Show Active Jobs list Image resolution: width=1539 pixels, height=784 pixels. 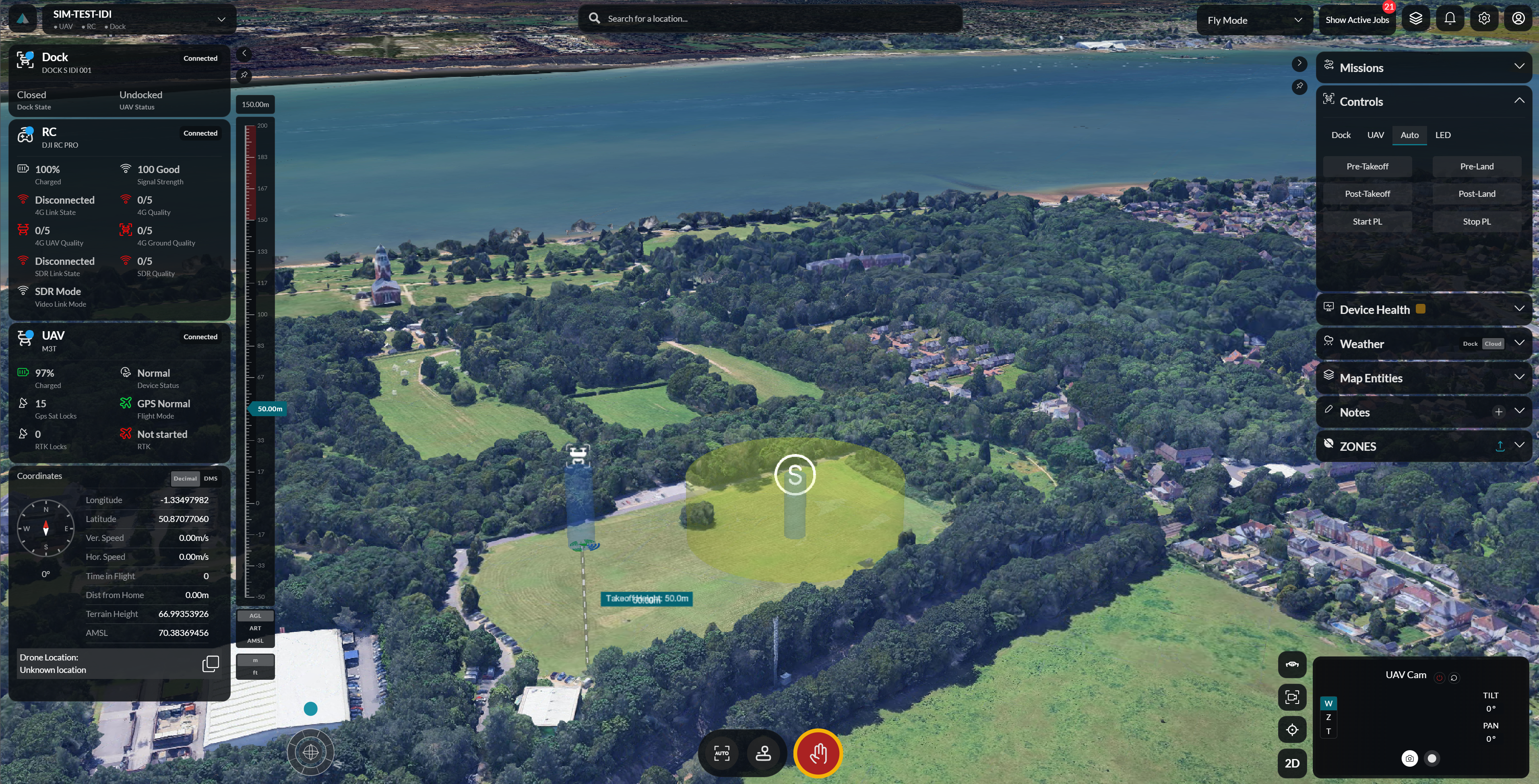[x=1357, y=20]
